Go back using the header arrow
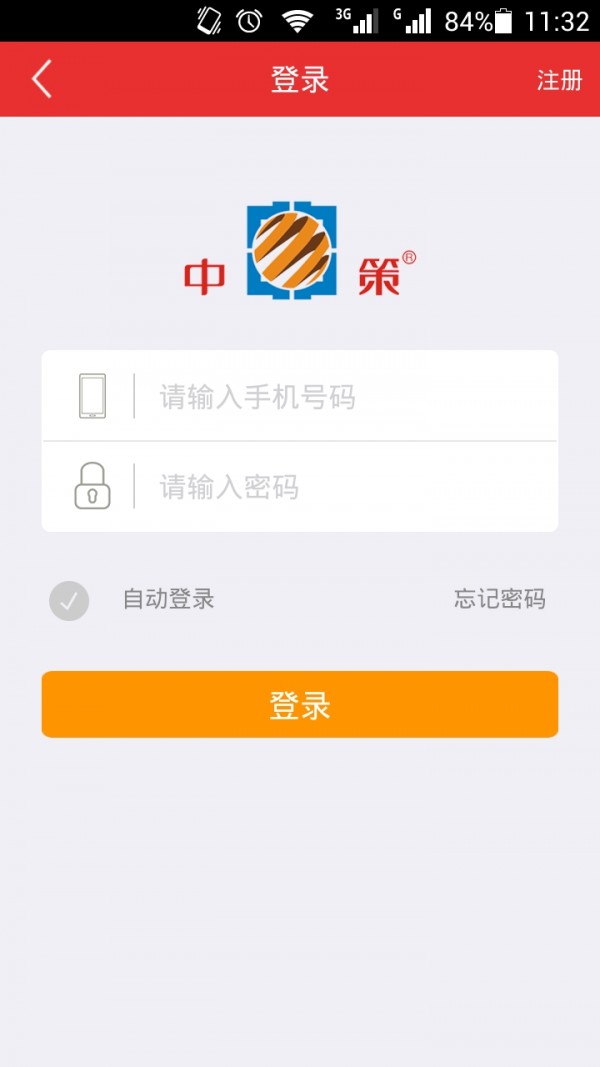Image resolution: width=600 pixels, height=1067 pixels. point(41,79)
